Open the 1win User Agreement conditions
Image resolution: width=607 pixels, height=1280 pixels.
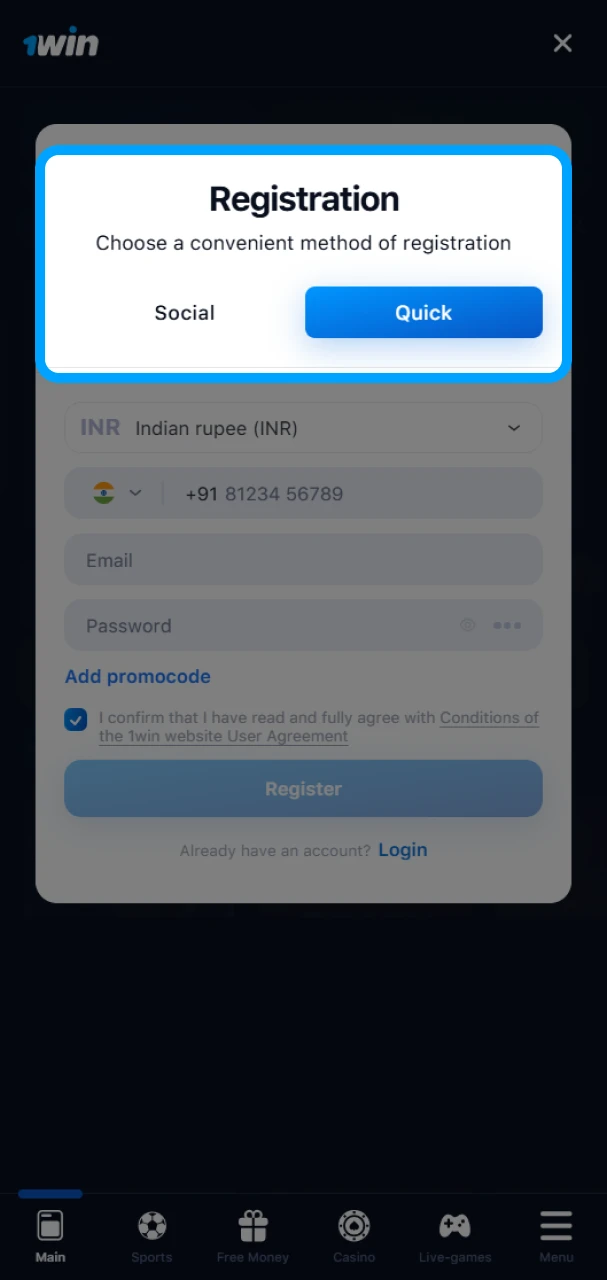tap(489, 718)
